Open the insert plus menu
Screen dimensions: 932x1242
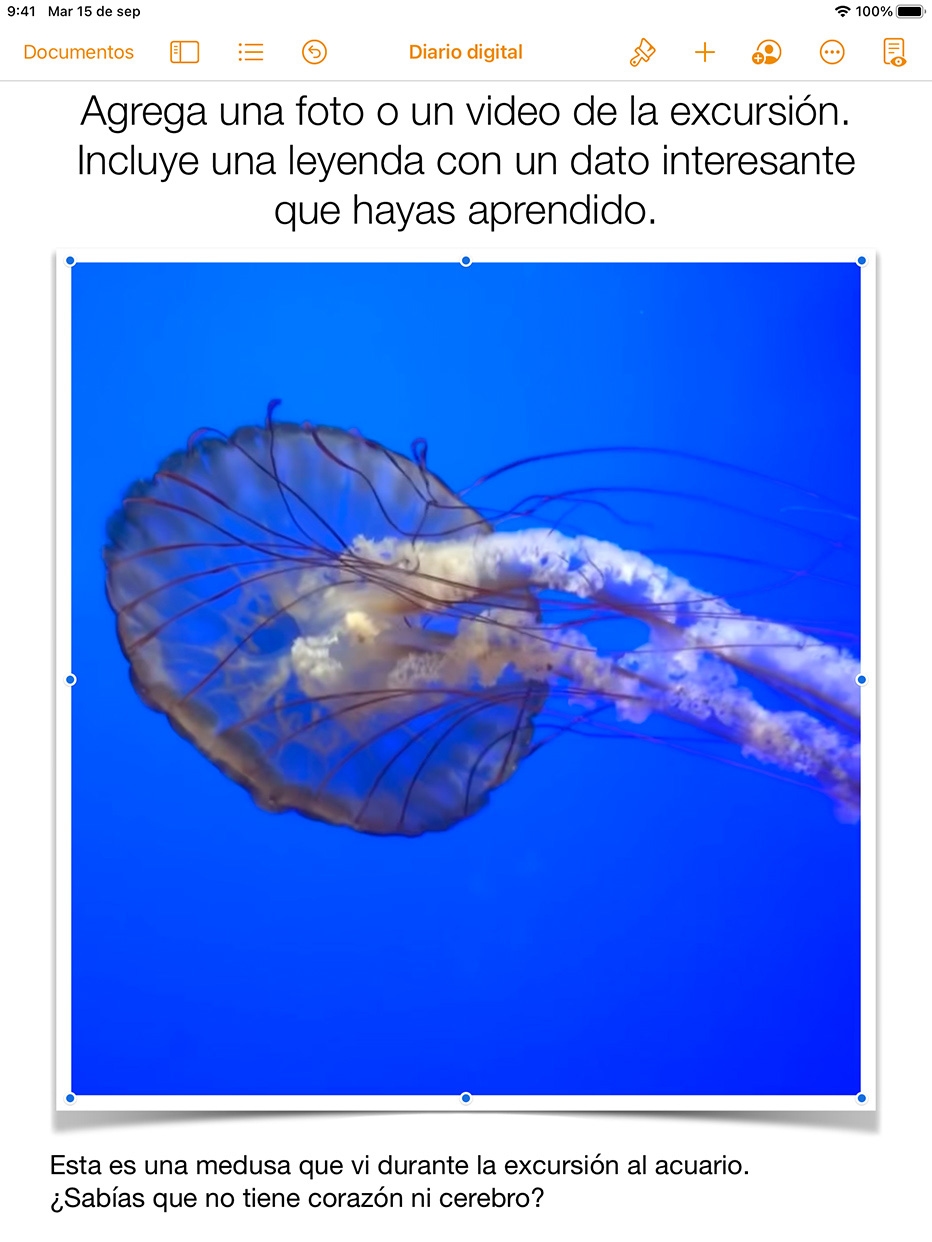(705, 52)
